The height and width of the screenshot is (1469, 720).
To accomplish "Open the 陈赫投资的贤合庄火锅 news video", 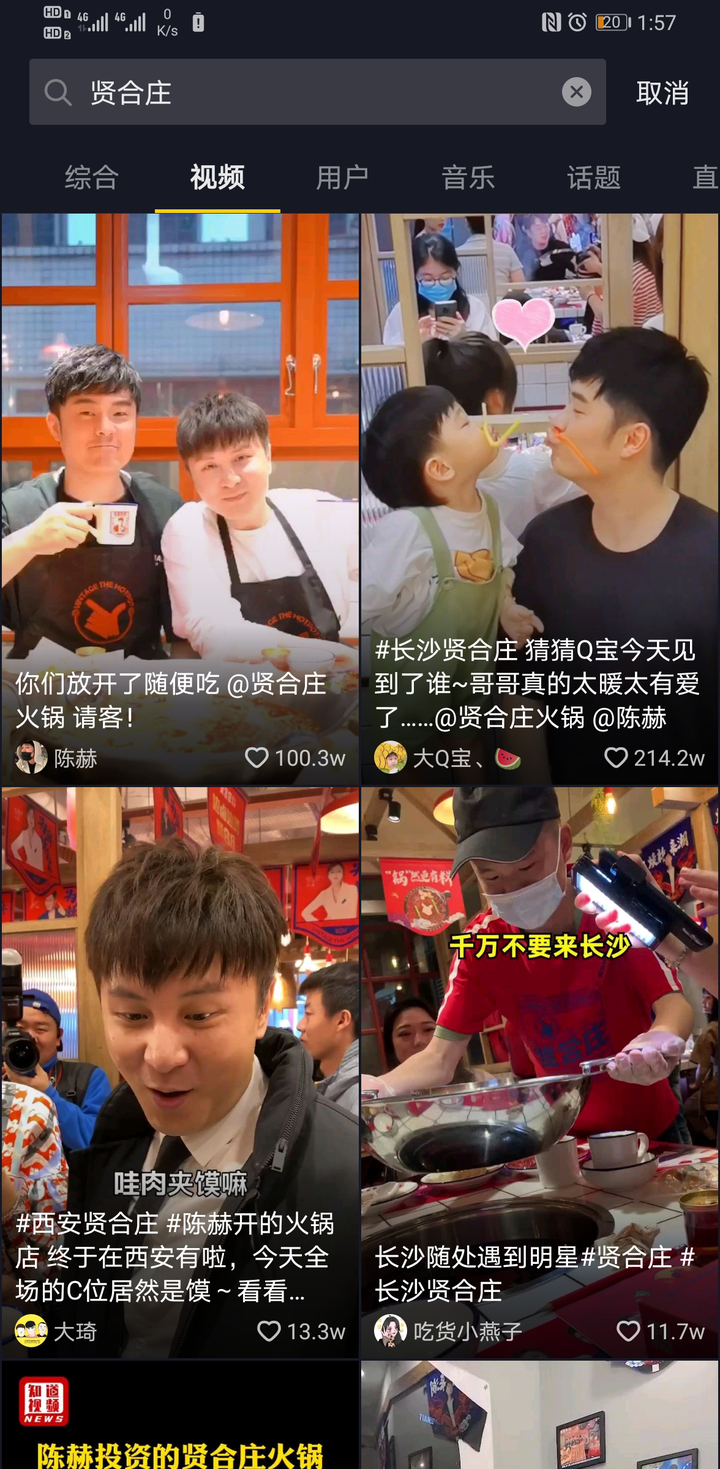I will (x=180, y=1420).
